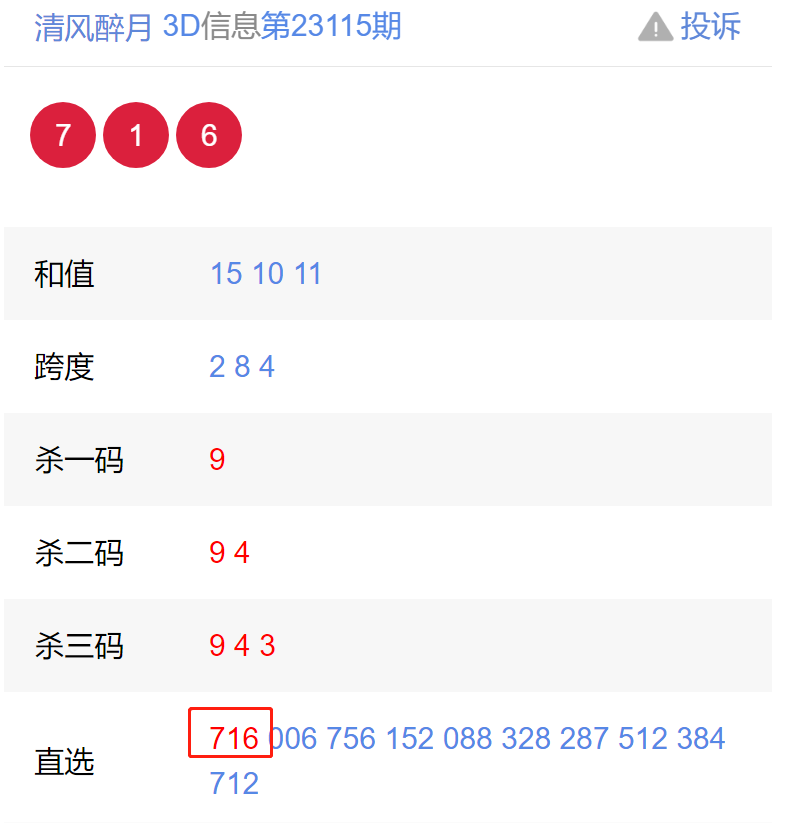Open the 清风醉月 3D信息第23115期 title link
The image size is (789, 825).
tap(218, 27)
